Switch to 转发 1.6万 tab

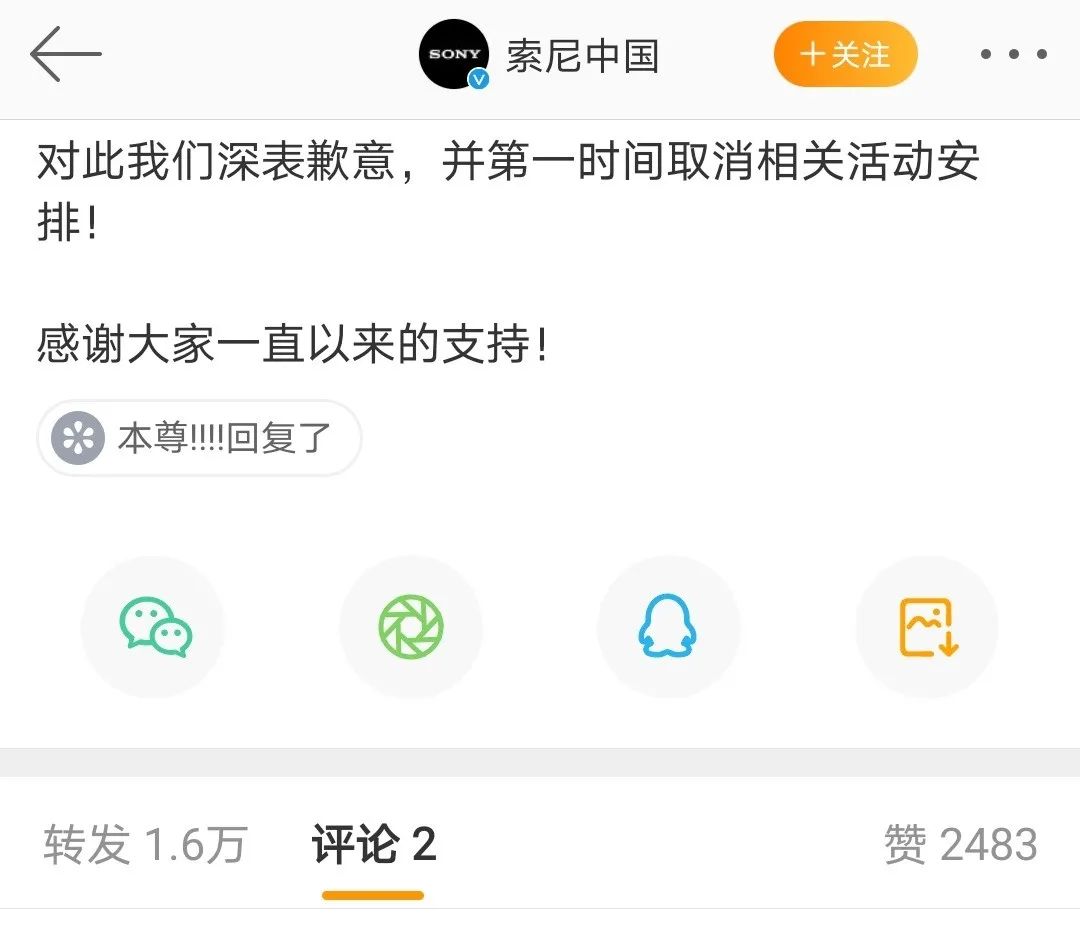click(x=145, y=845)
